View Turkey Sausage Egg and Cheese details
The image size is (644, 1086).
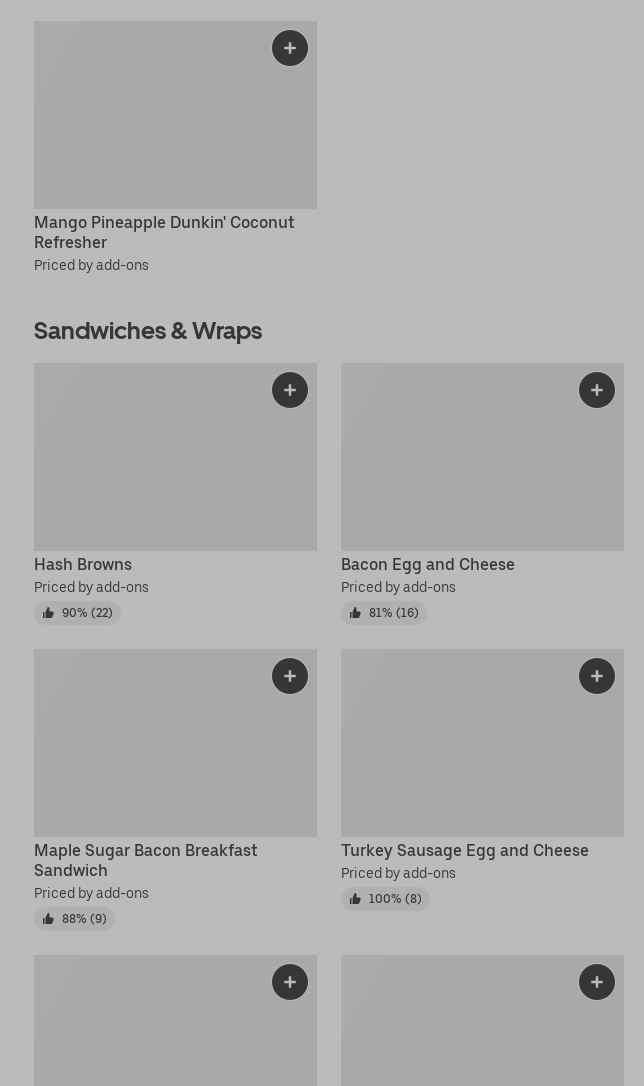482,779
